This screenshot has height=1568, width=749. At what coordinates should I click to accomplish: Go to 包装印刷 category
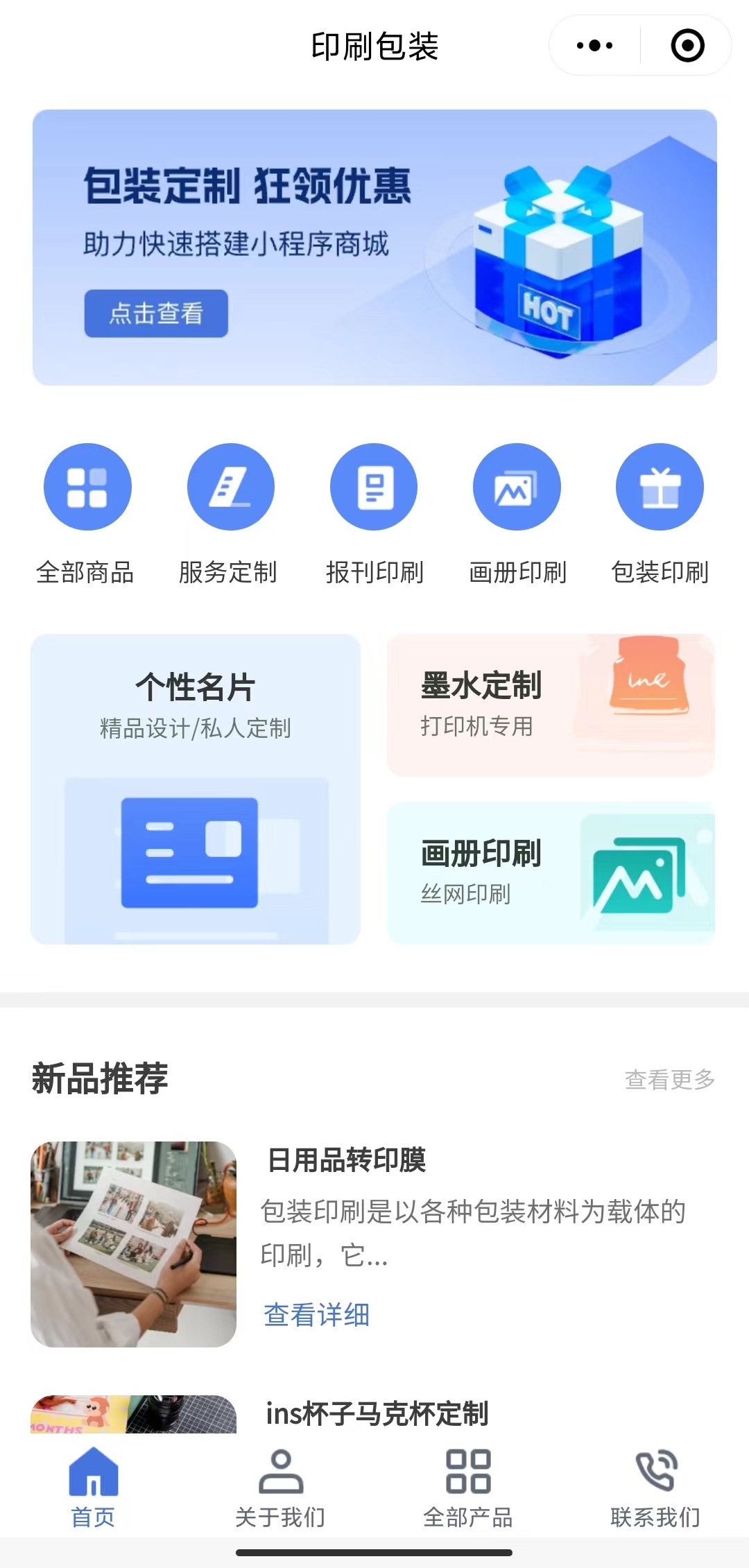(x=660, y=487)
